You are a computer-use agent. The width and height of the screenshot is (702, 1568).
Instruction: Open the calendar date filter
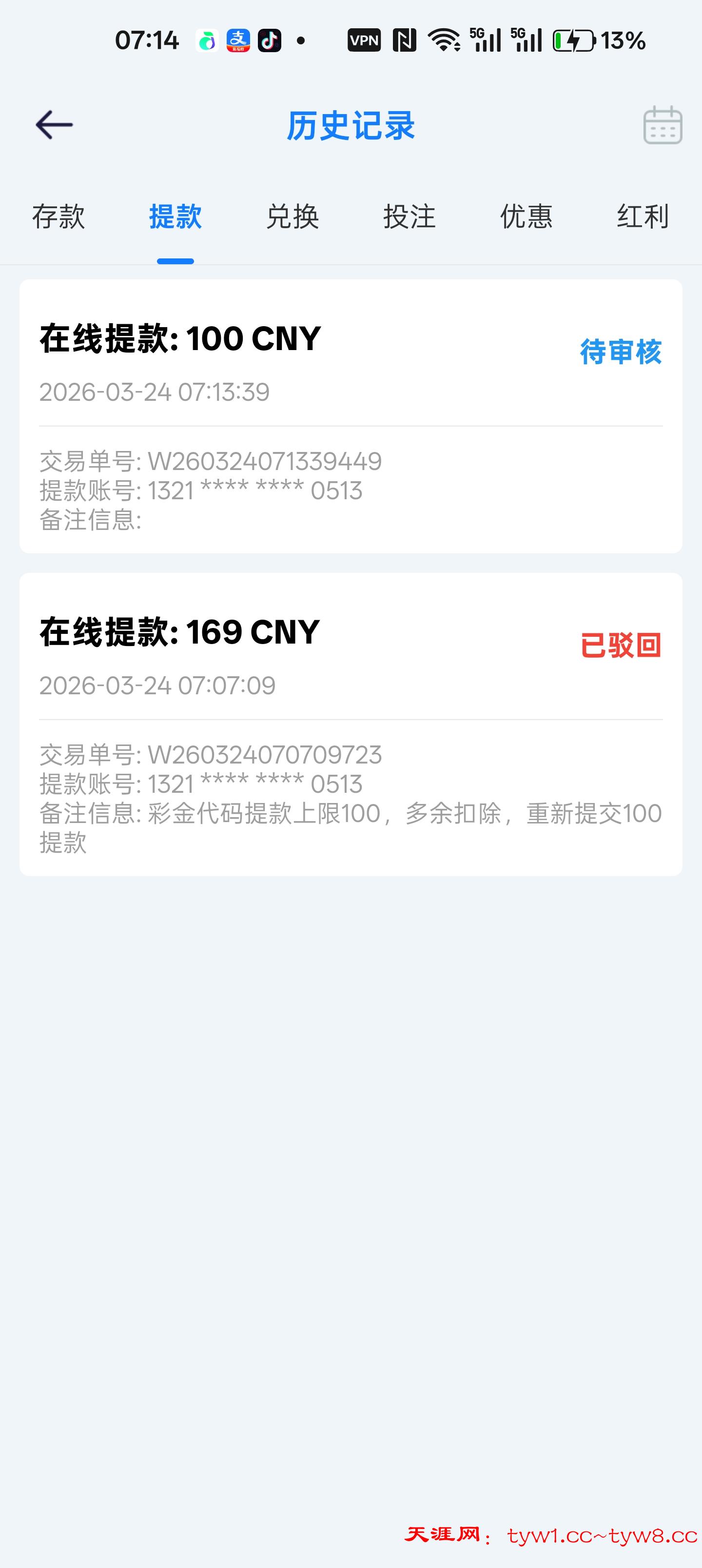pyautogui.click(x=663, y=125)
